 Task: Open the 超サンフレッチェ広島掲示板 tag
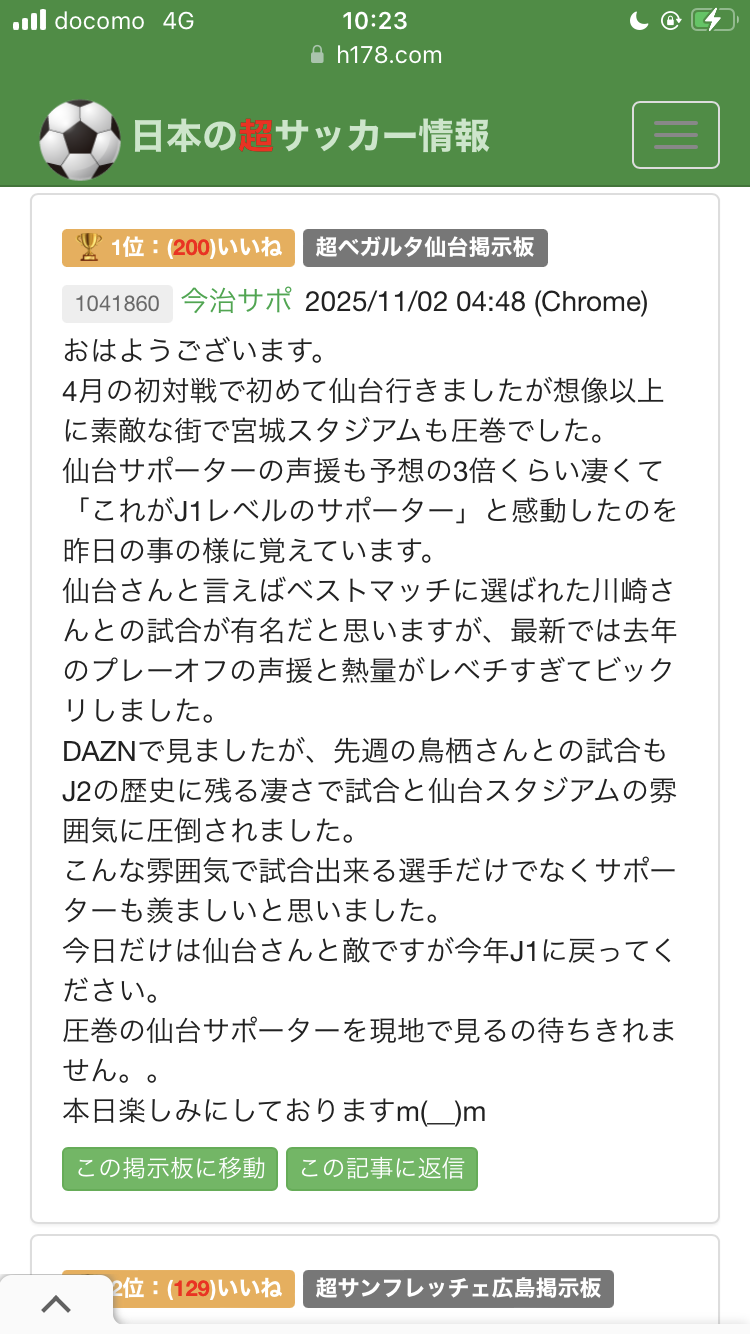(x=458, y=1288)
